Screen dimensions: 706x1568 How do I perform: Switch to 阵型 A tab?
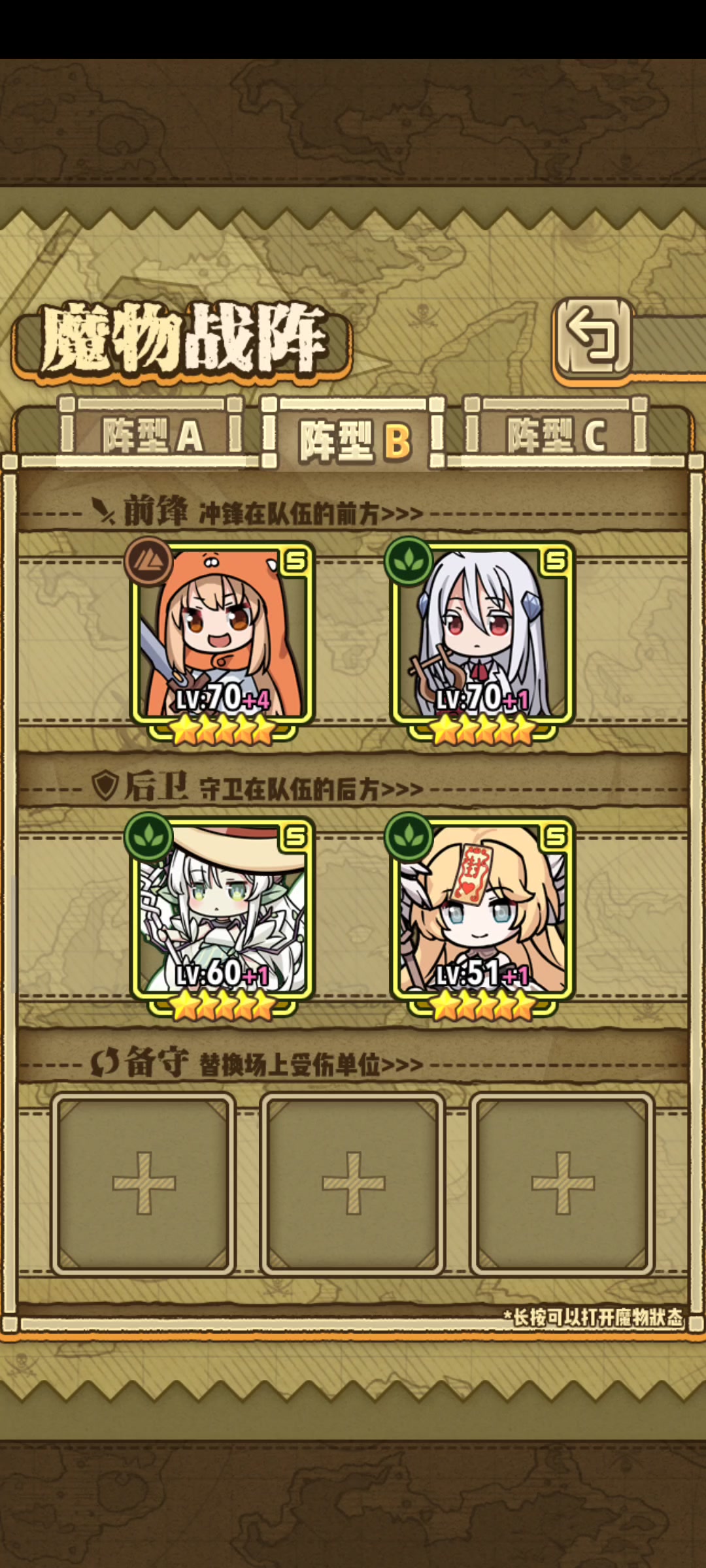(x=152, y=433)
